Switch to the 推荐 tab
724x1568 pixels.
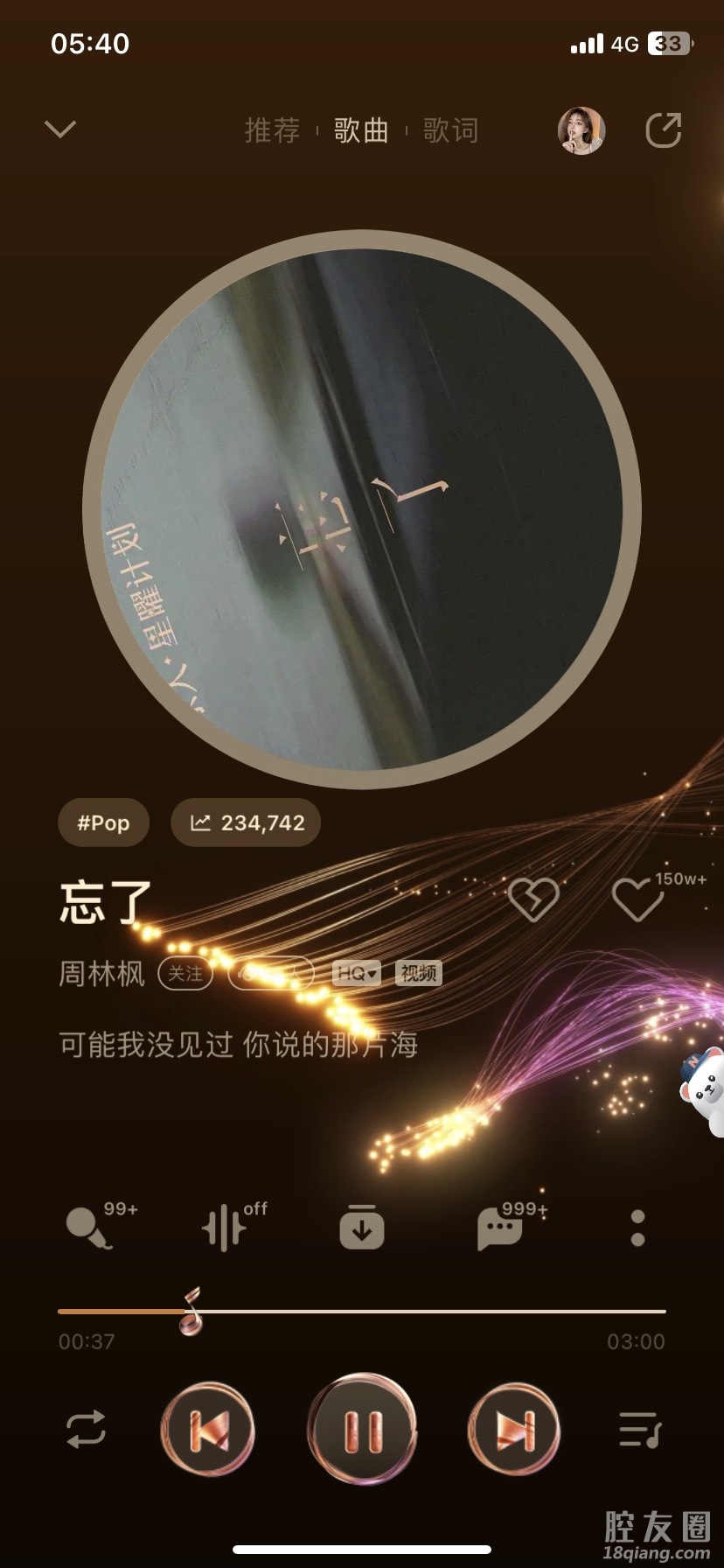[x=272, y=130]
